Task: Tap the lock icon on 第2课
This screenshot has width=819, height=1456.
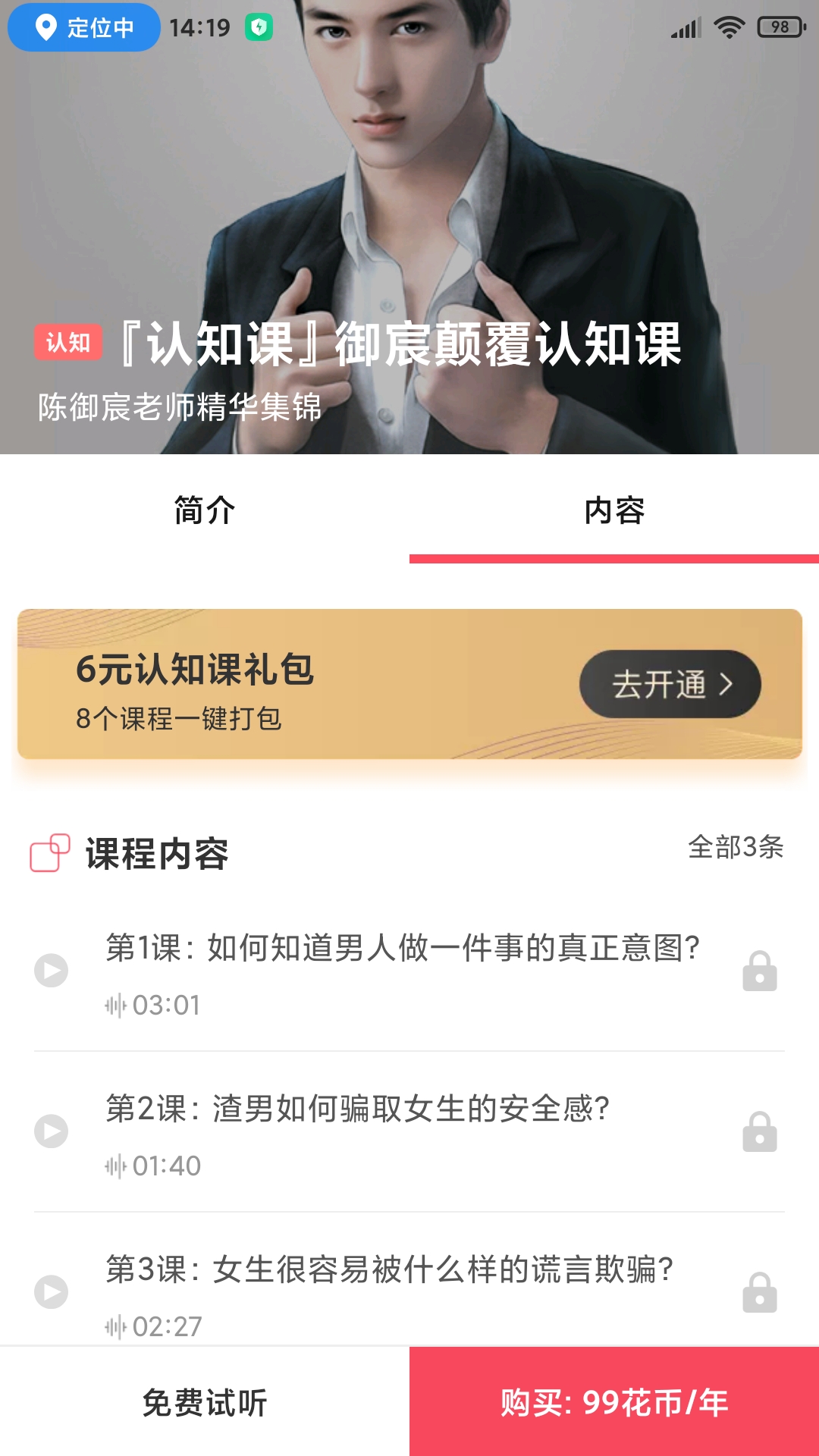Action: point(759,1132)
